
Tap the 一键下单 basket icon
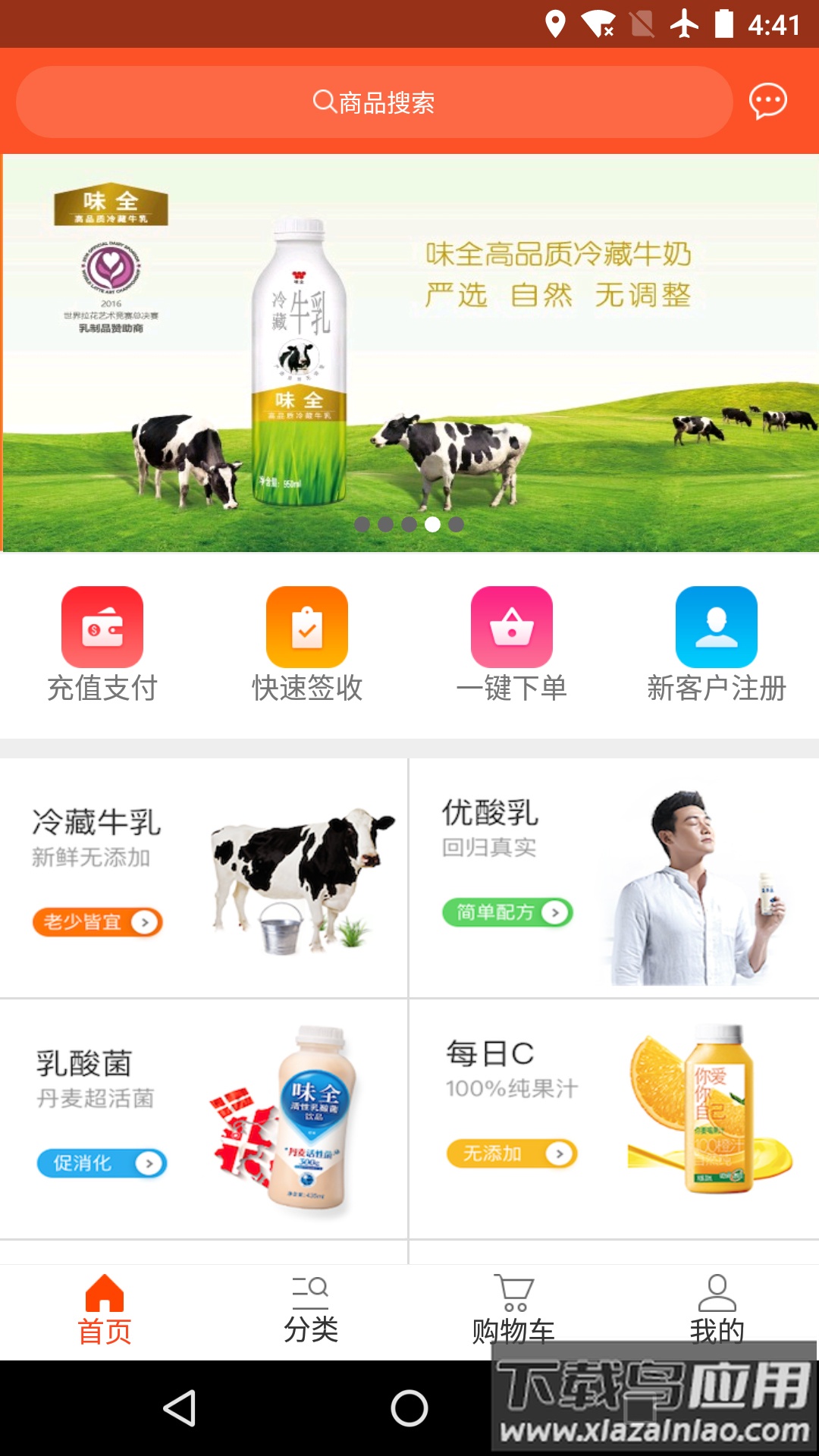pyautogui.click(x=512, y=626)
